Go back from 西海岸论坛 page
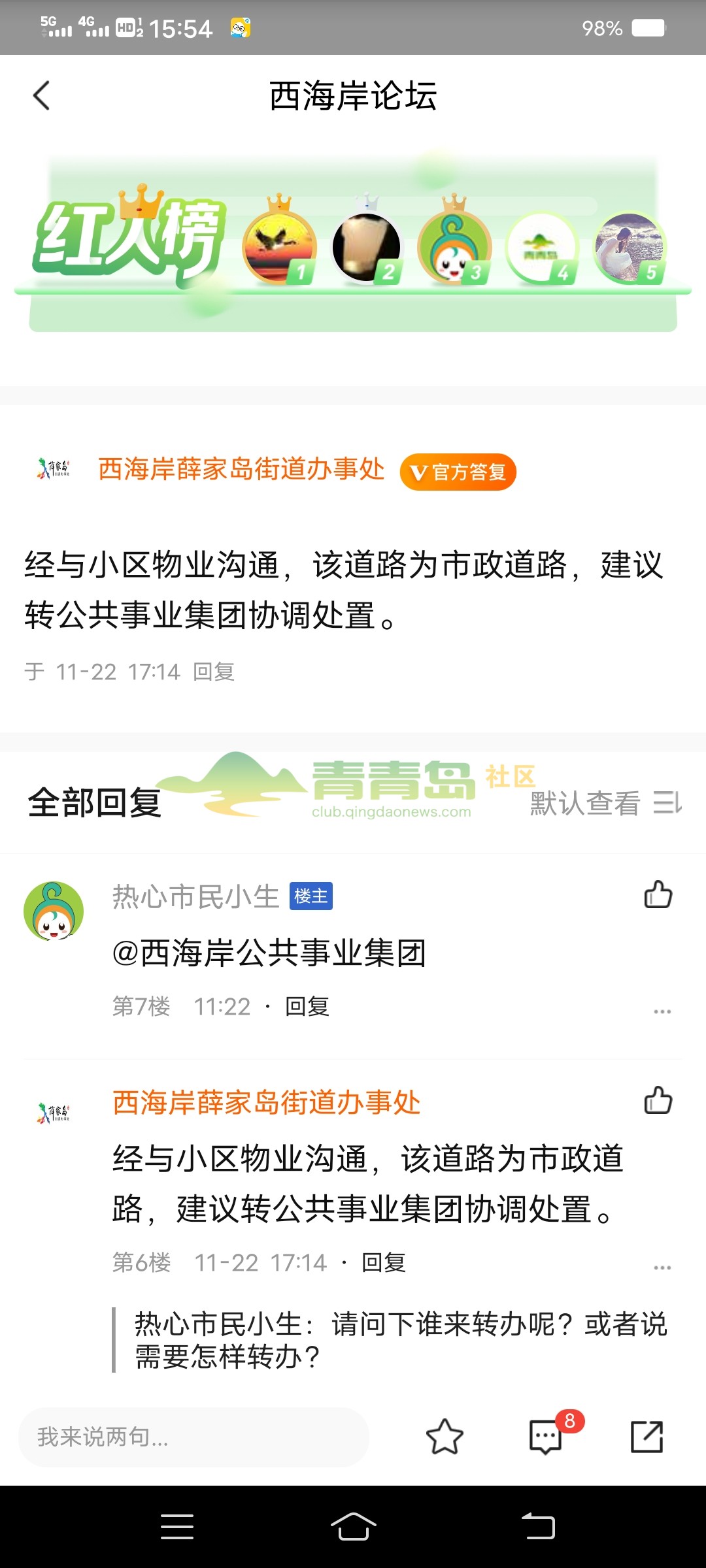 tap(42, 96)
